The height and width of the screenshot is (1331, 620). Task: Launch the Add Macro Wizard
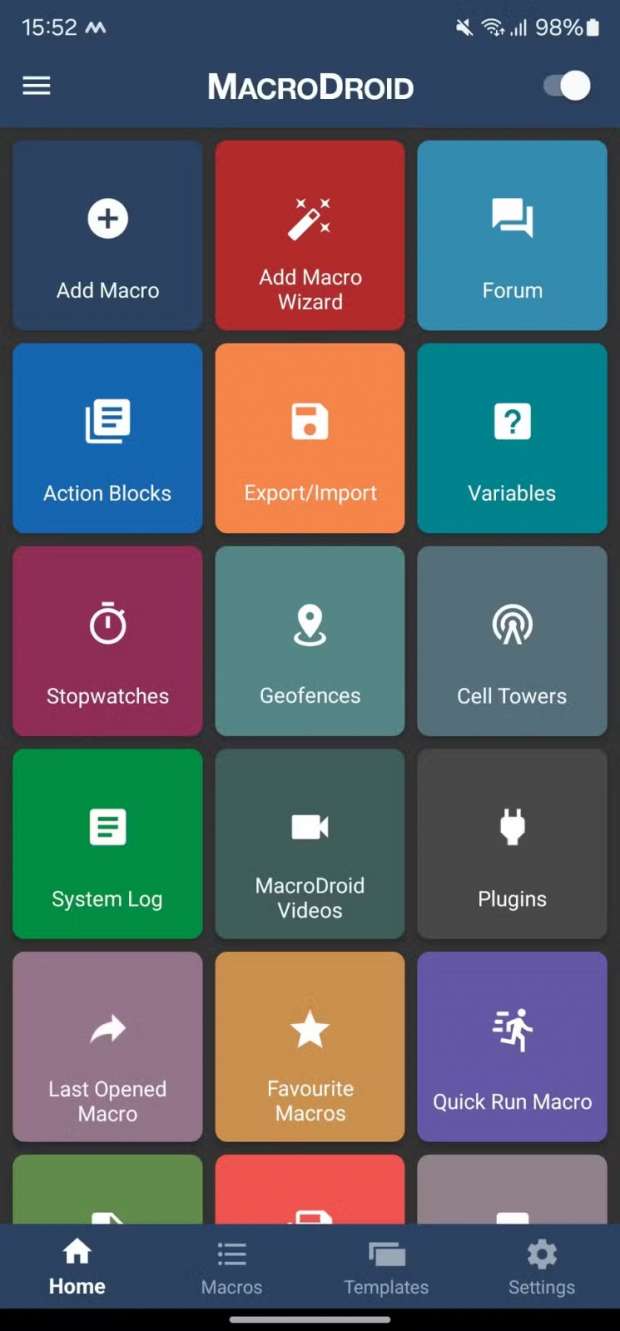click(310, 235)
